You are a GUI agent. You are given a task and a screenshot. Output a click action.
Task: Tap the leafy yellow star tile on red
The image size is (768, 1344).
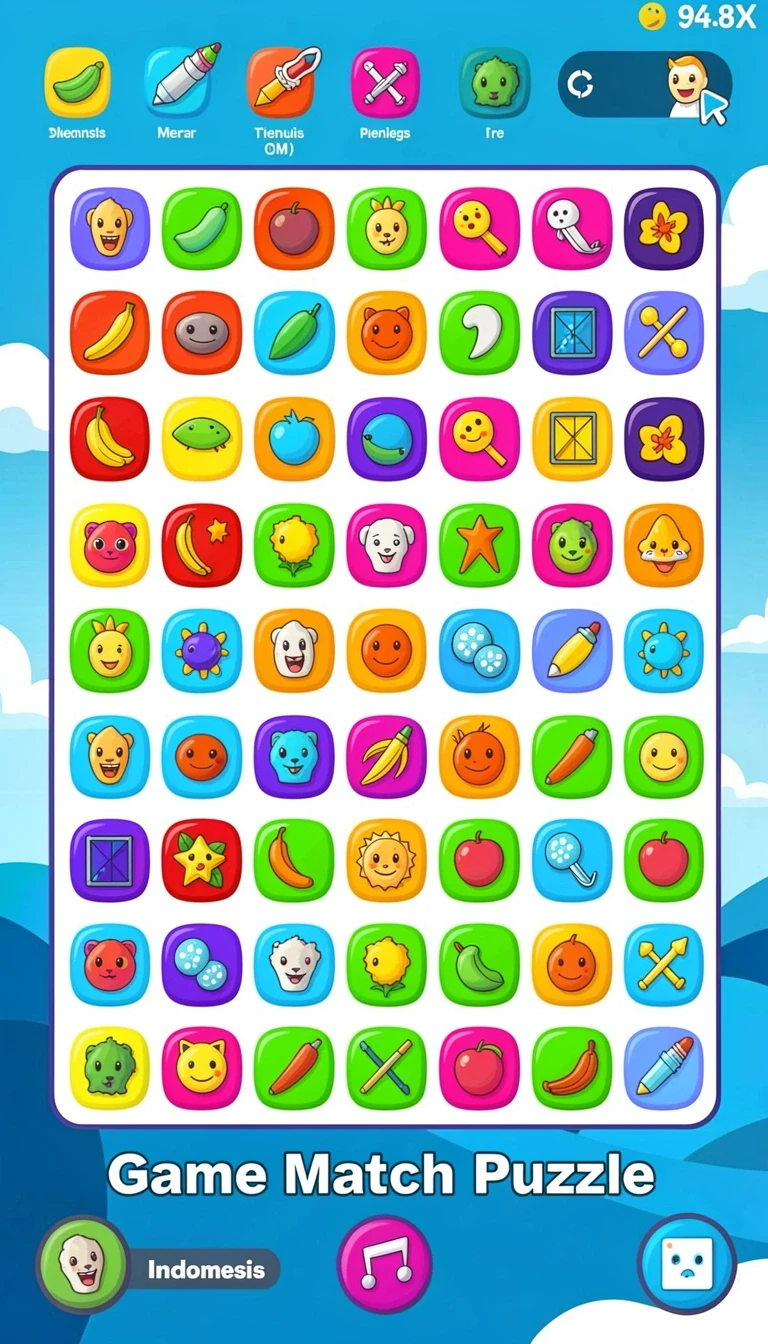coord(202,860)
